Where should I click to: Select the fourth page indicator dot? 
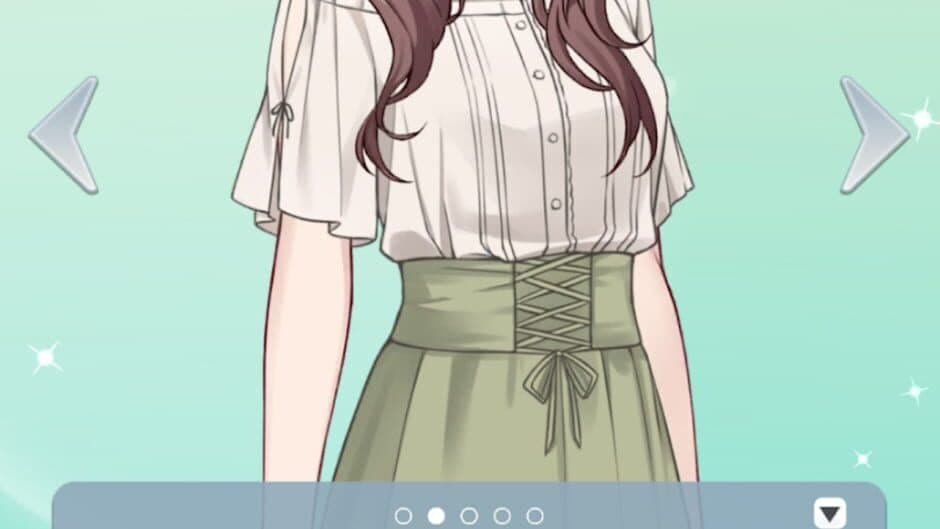[502, 516]
